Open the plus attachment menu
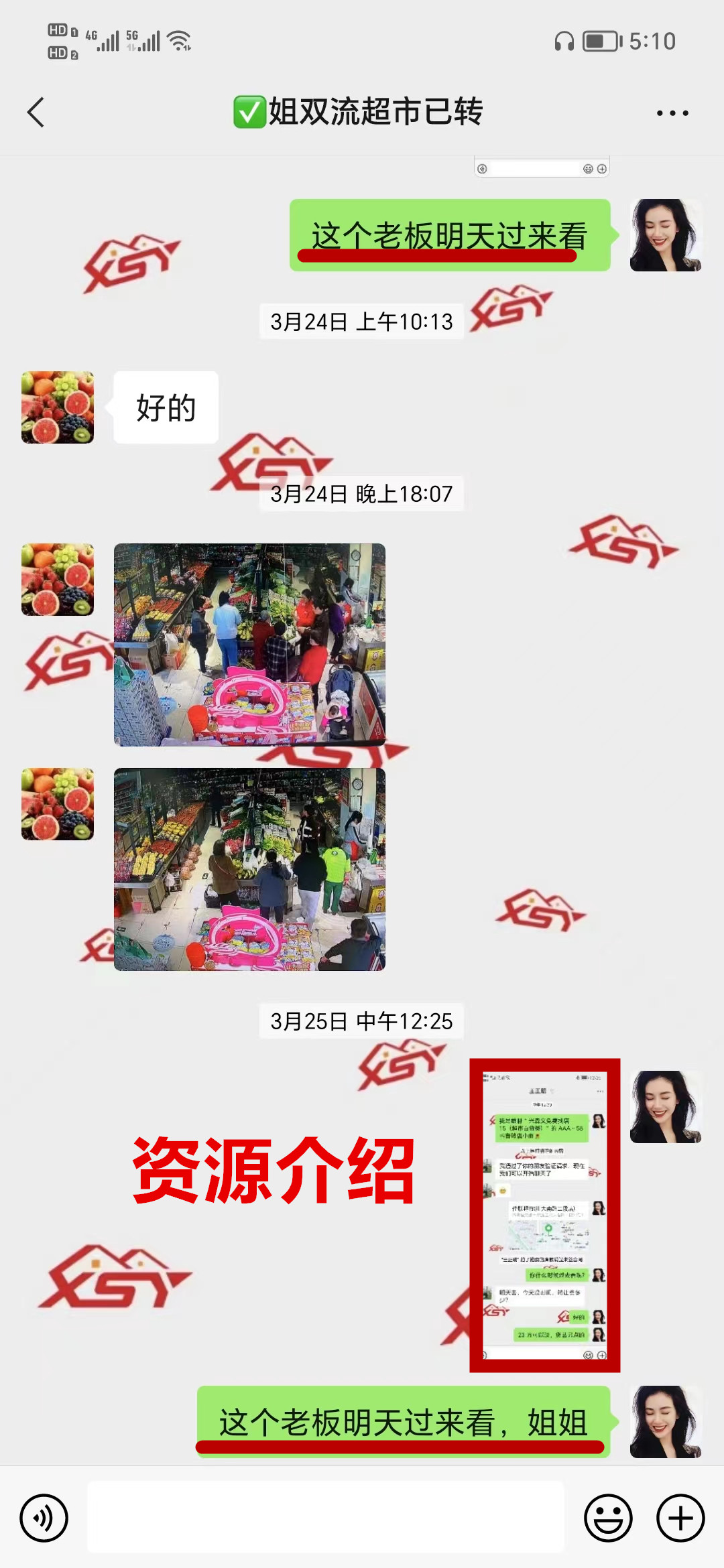The image size is (724, 1568). (680, 1518)
